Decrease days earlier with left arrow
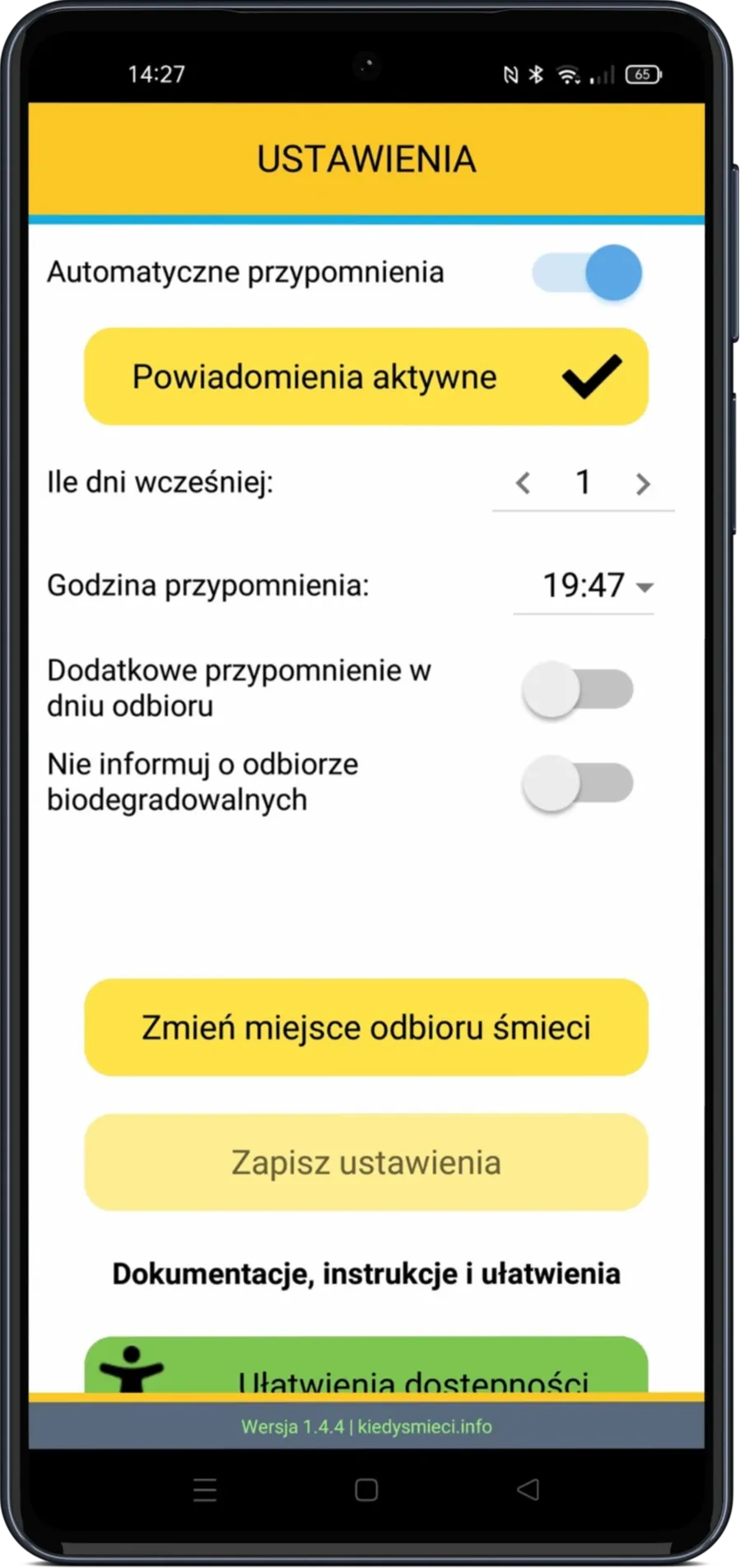This screenshot has height=1568, width=740. point(523,483)
